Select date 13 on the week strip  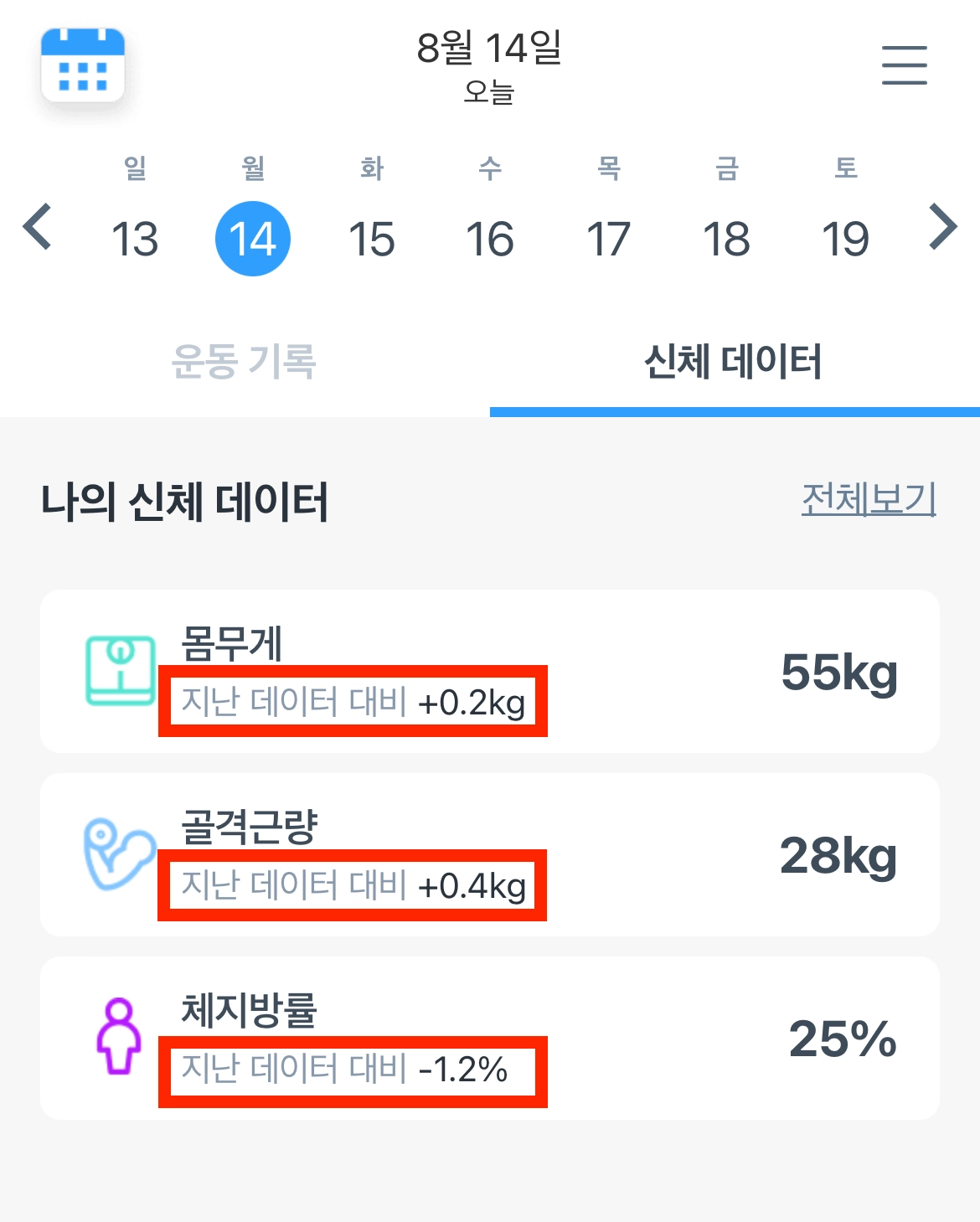(x=135, y=240)
